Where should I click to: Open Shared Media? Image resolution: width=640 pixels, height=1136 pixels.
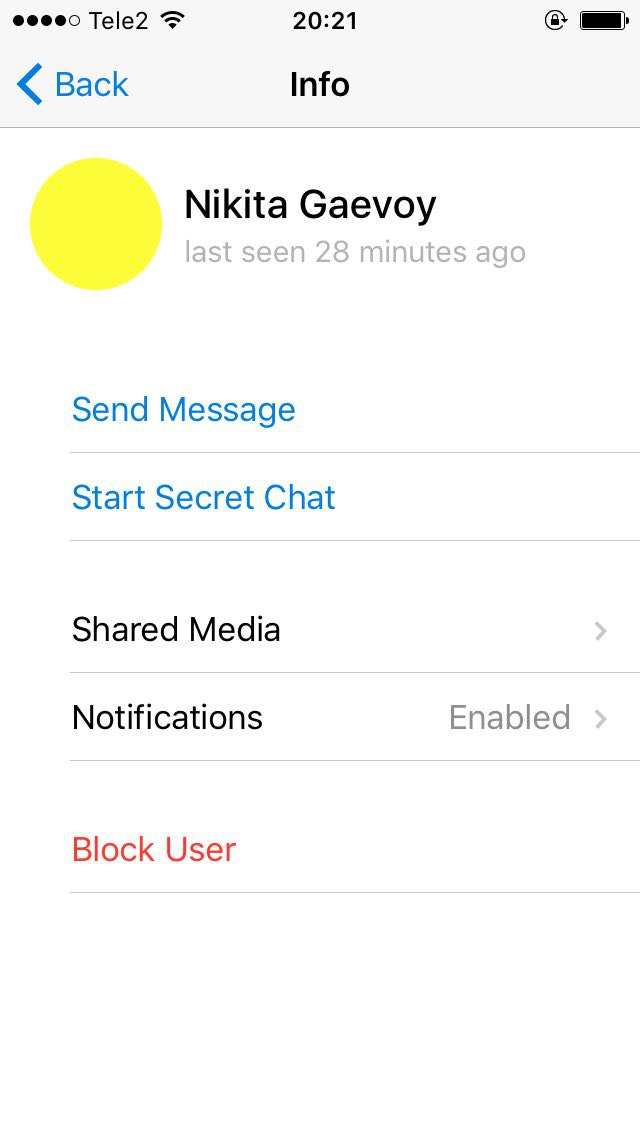pos(340,630)
